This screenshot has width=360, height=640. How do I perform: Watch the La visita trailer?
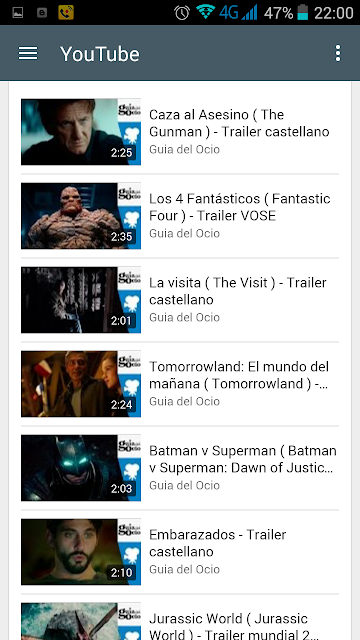[x=180, y=300]
